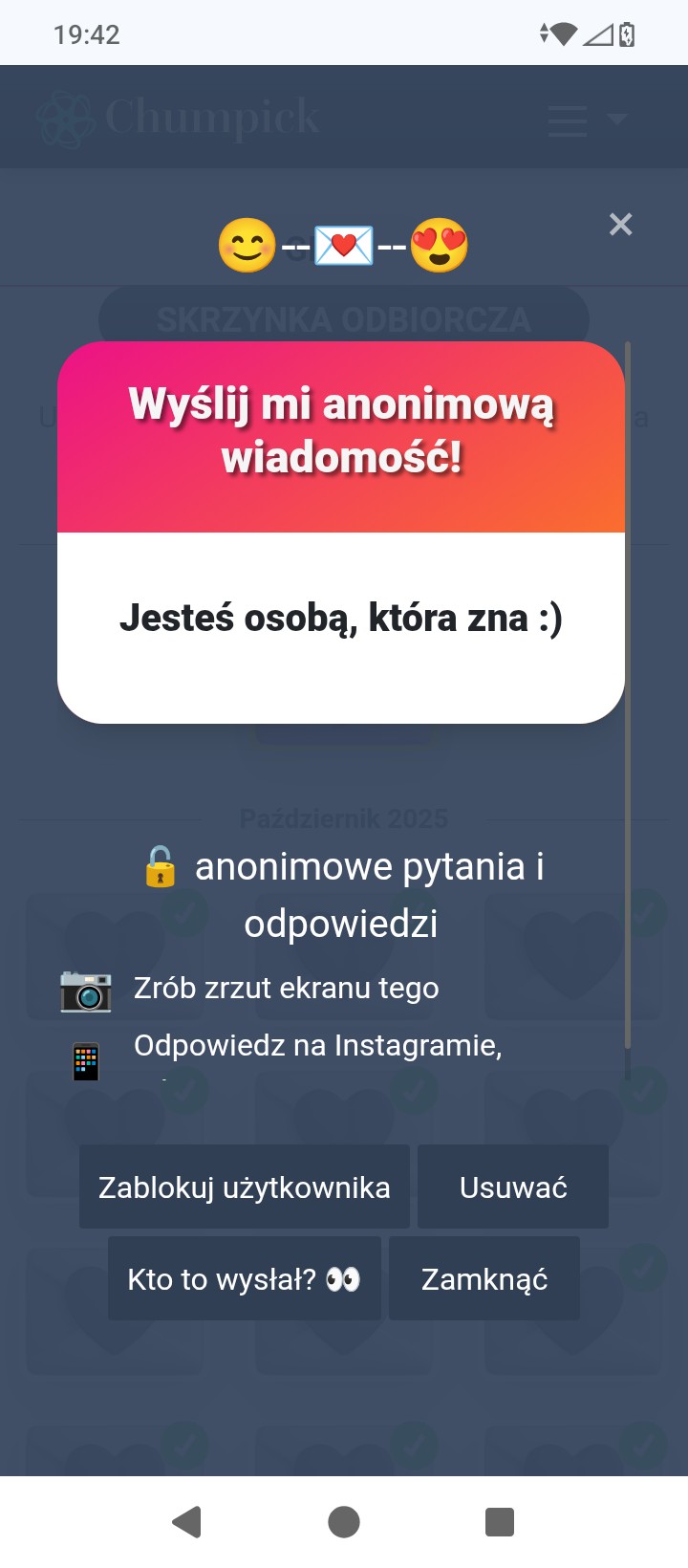688x1568 pixels.
Task: Delete the message with Usuwać
Action: click(x=513, y=1187)
